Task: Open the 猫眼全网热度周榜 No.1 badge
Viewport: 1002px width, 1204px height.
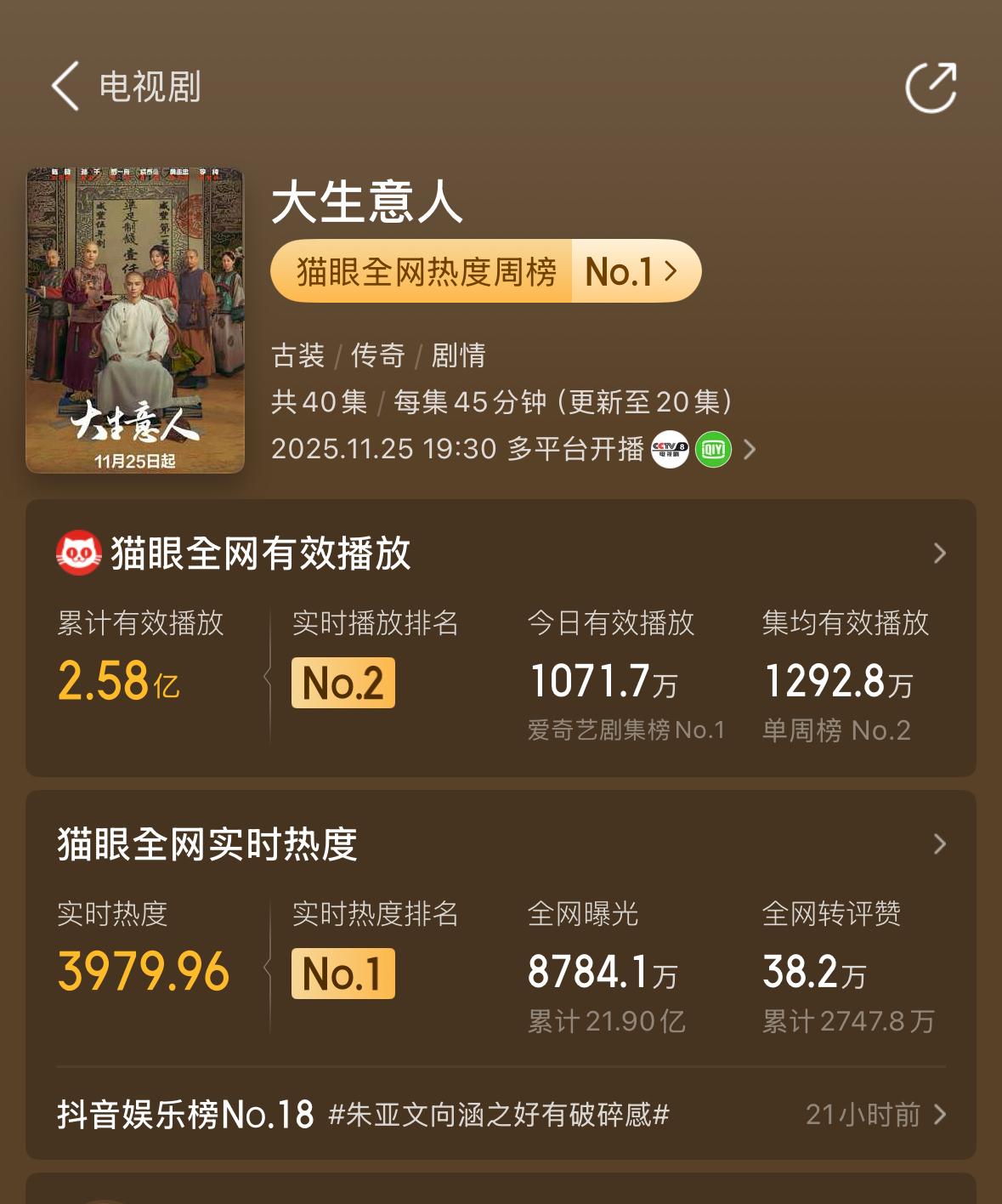Action: [485, 272]
